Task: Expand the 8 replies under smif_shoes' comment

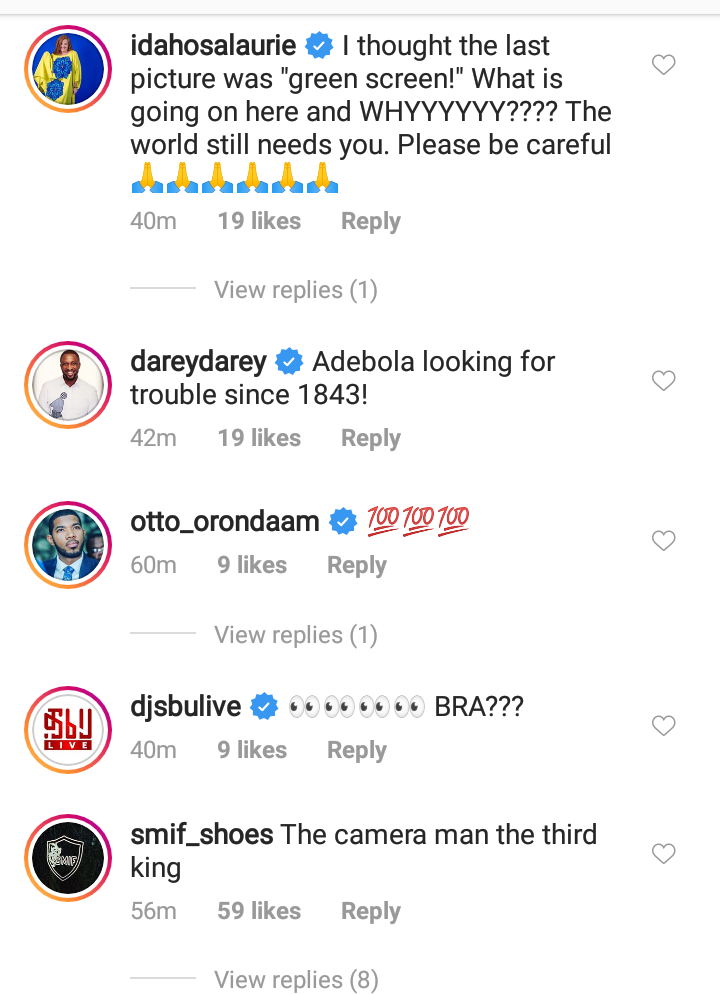Action: click(295, 980)
